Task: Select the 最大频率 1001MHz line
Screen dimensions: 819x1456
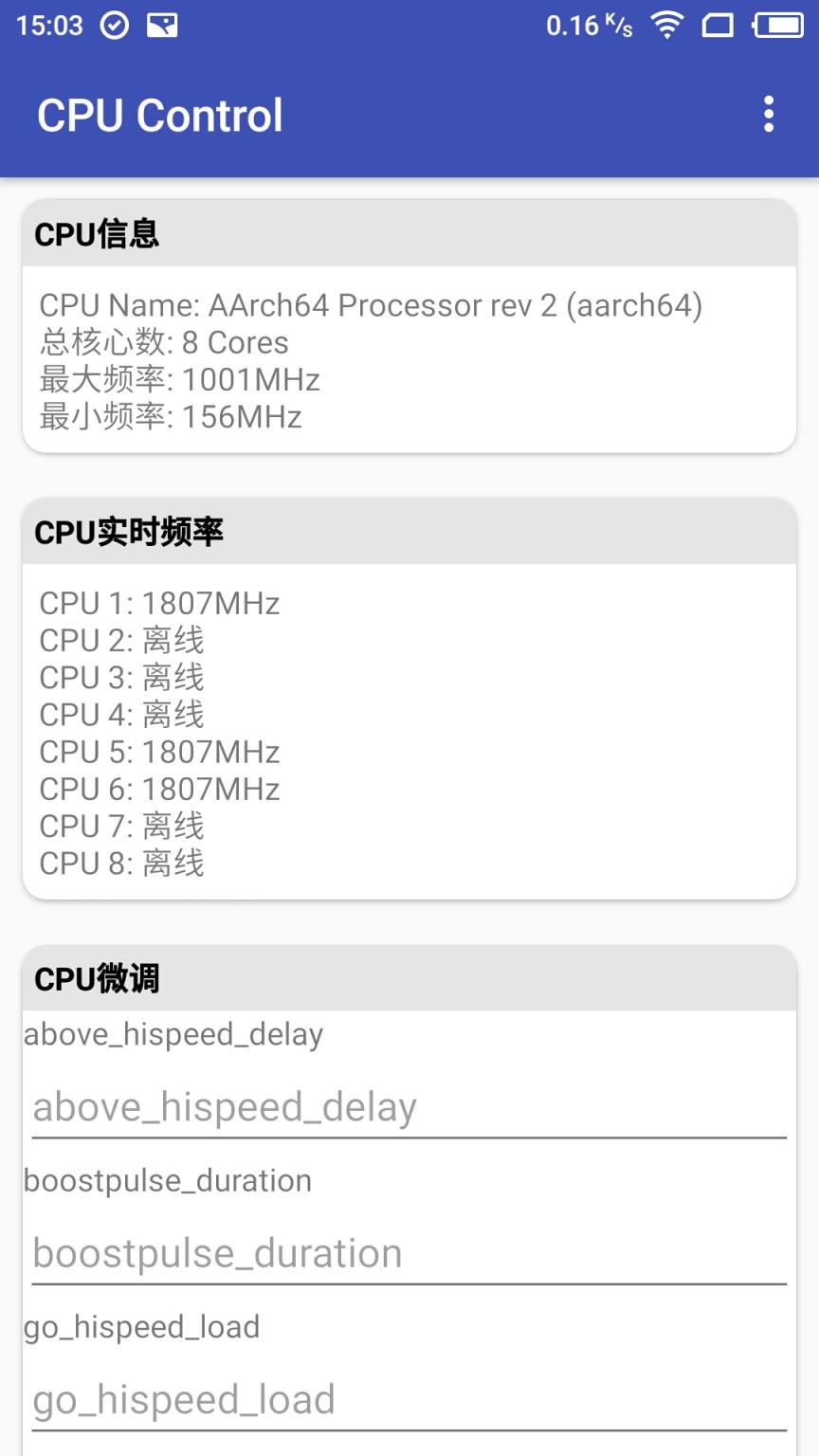Action: [x=178, y=380]
